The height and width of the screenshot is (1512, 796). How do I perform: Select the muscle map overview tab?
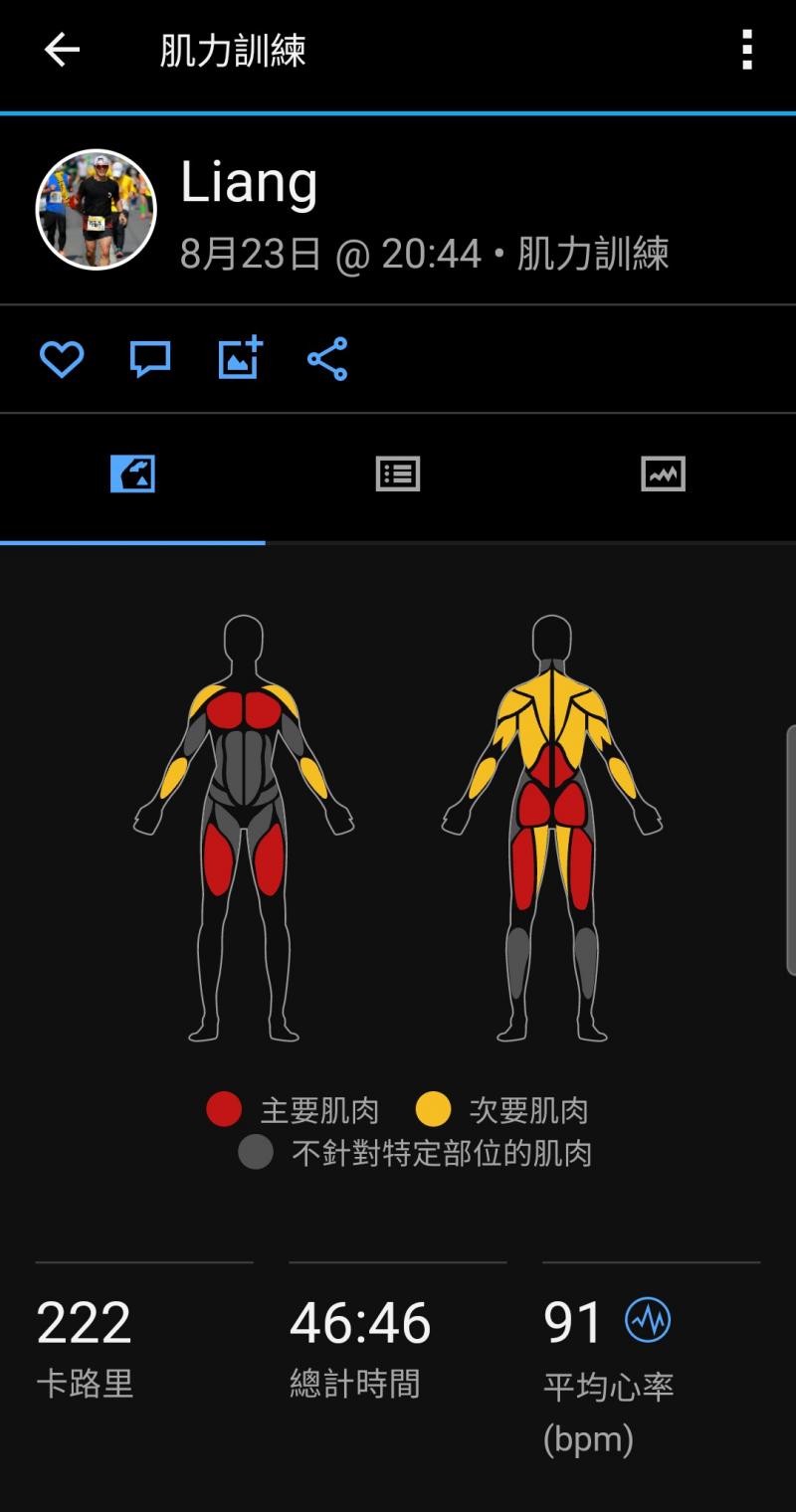(132, 473)
